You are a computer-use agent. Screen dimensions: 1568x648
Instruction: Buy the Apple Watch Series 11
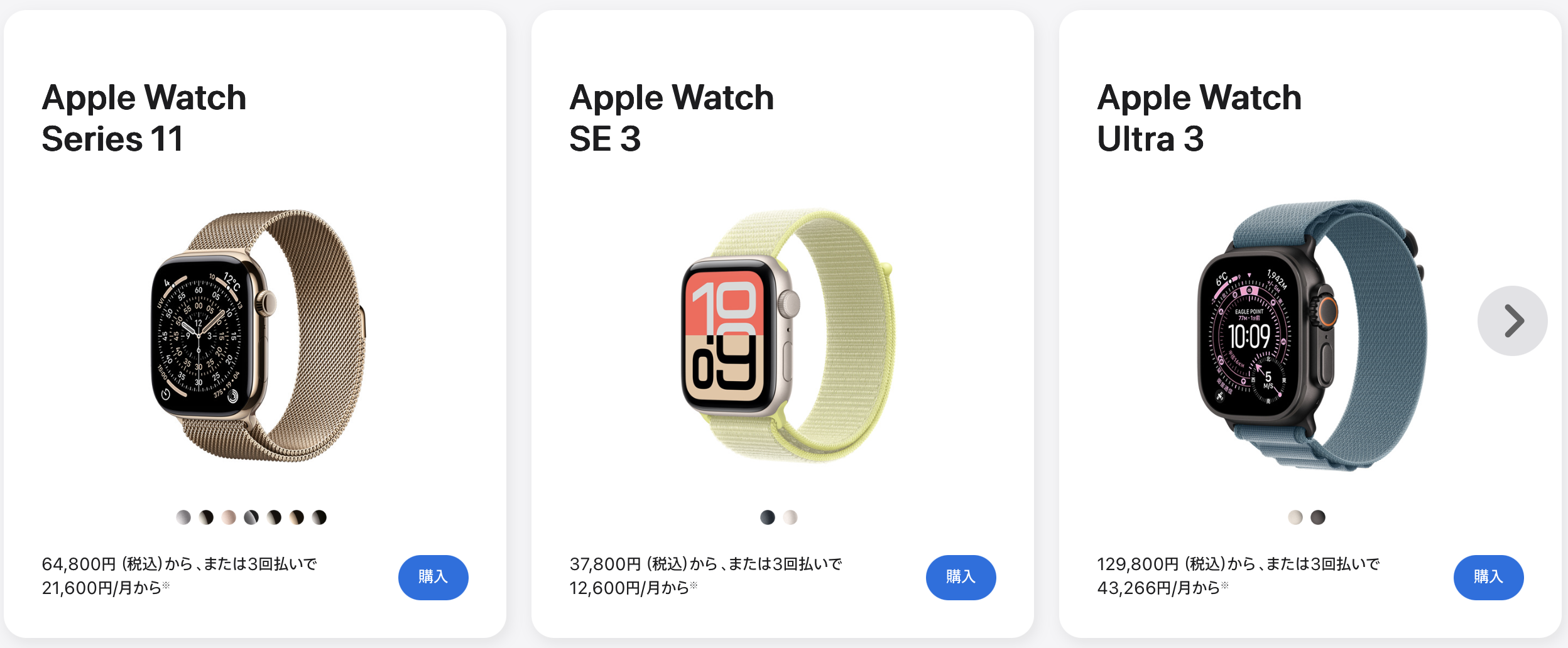point(433,577)
